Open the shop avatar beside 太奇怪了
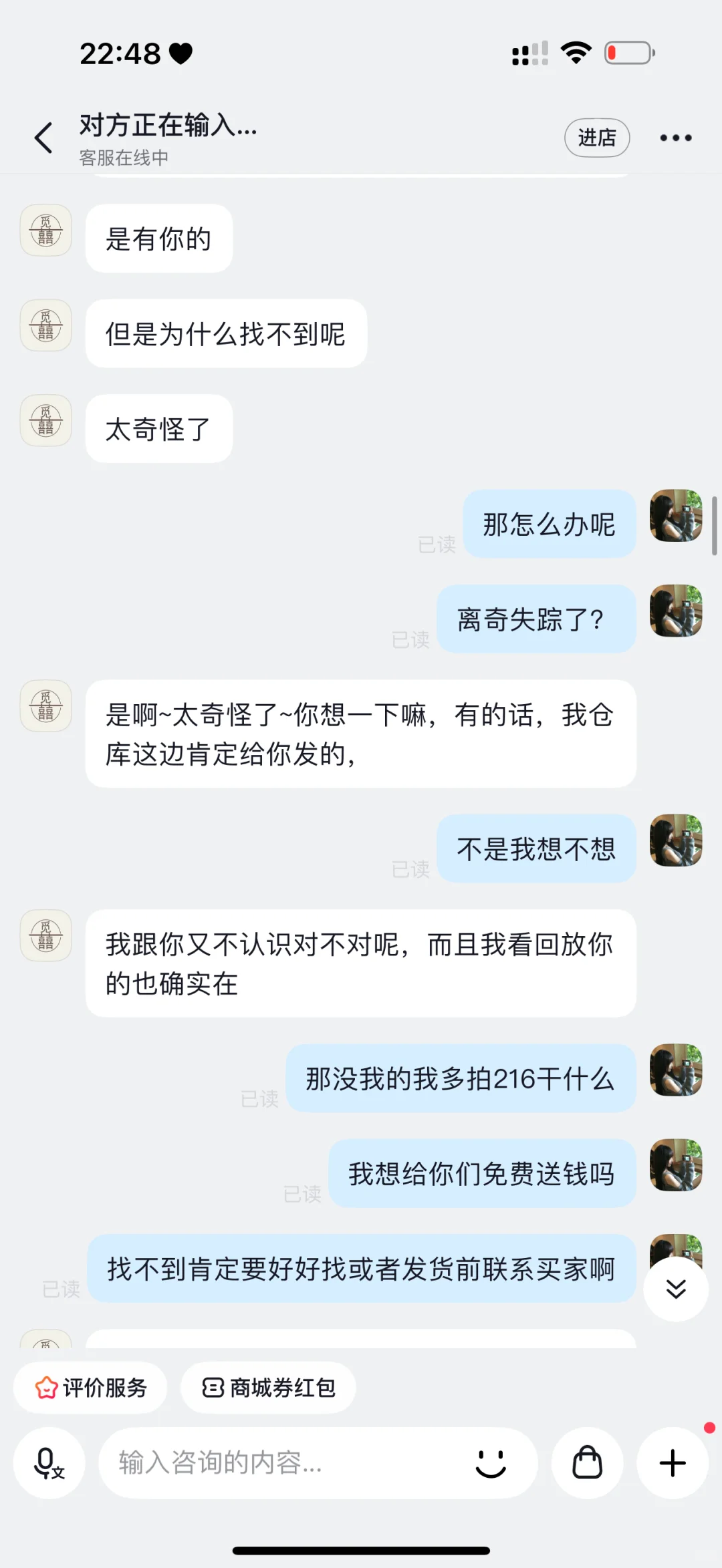The image size is (722, 1568). [46, 420]
